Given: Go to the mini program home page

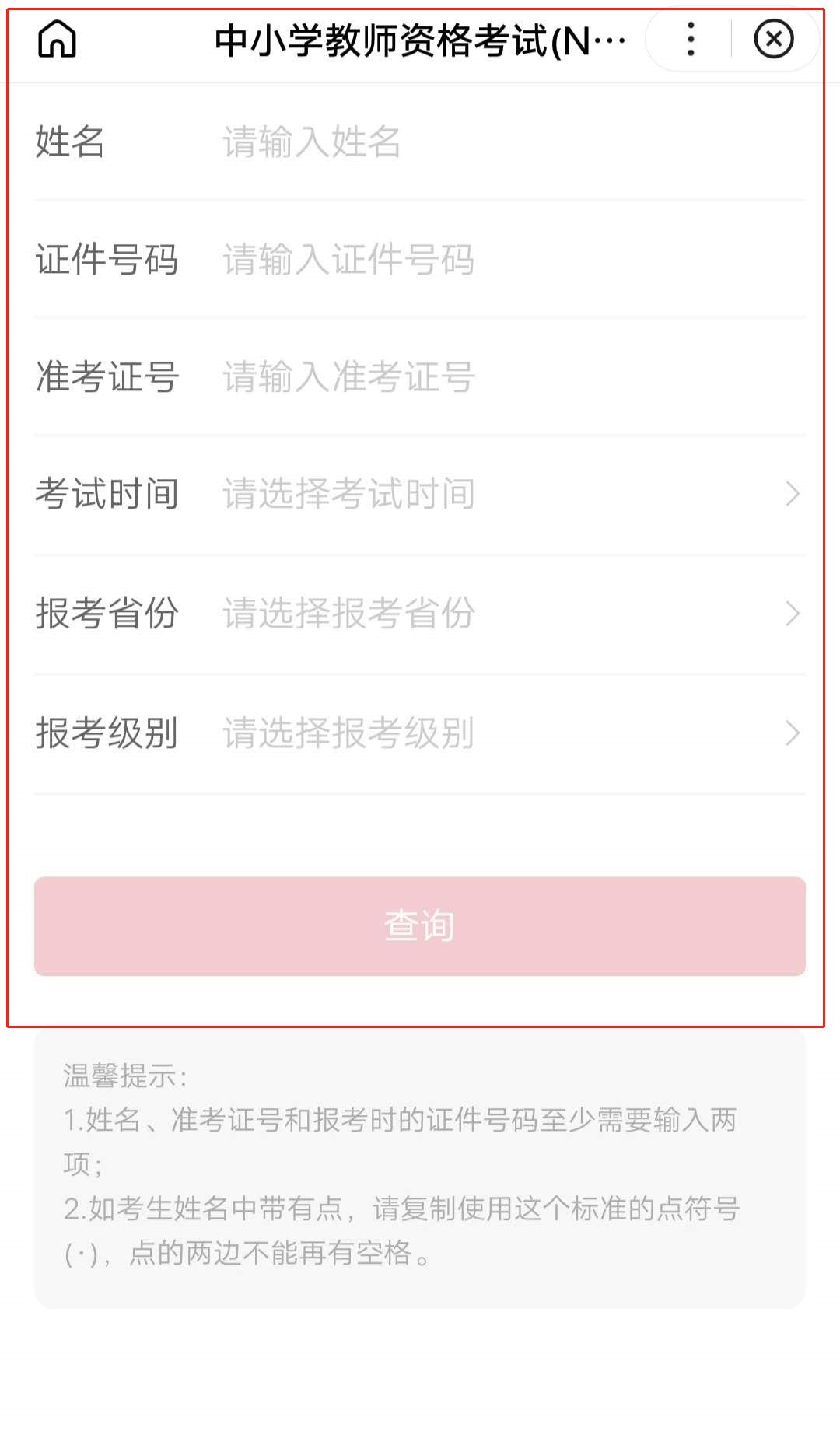Looking at the screenshot, I should click(x=57, y=40).
